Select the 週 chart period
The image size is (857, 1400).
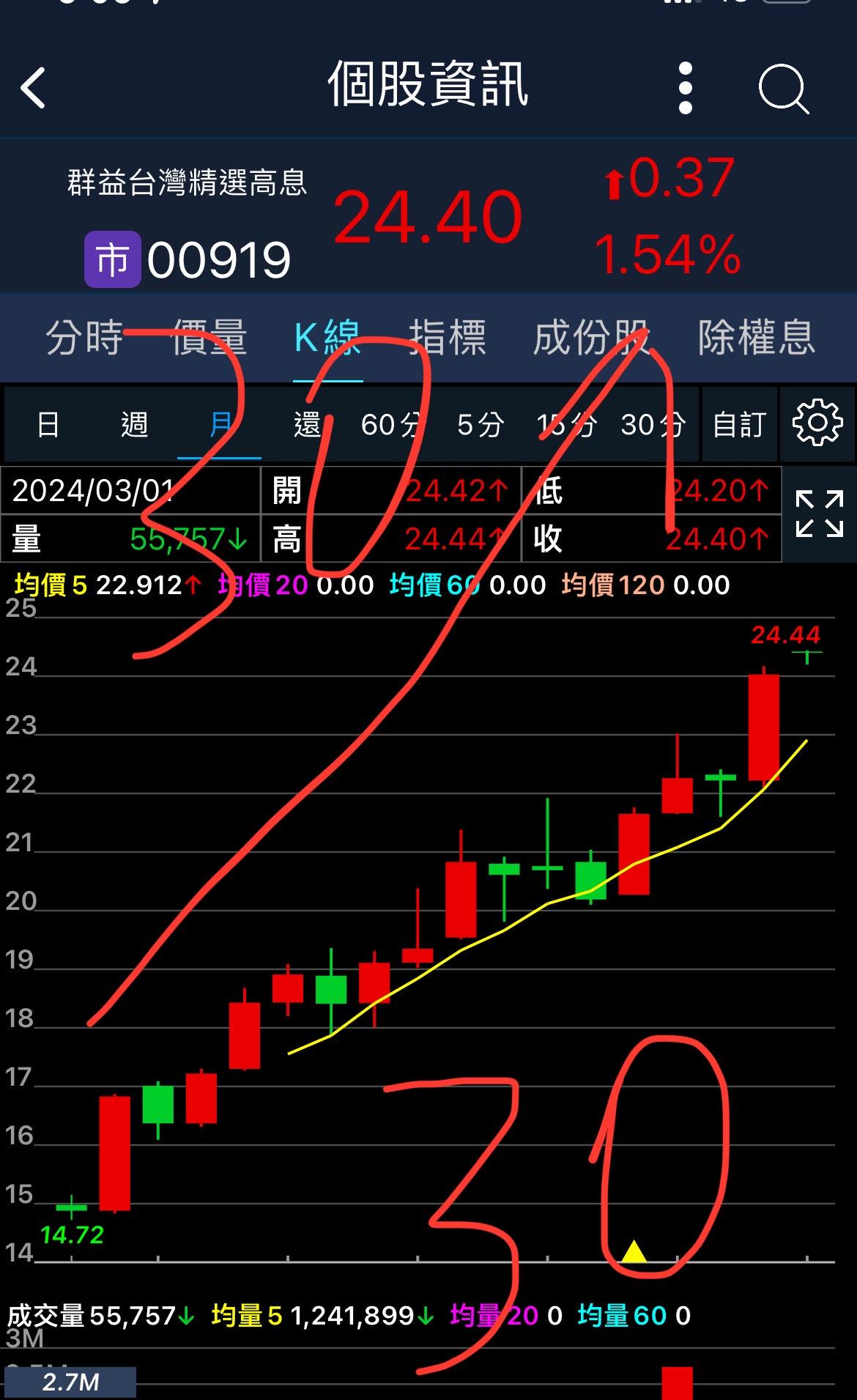[134, 424]
